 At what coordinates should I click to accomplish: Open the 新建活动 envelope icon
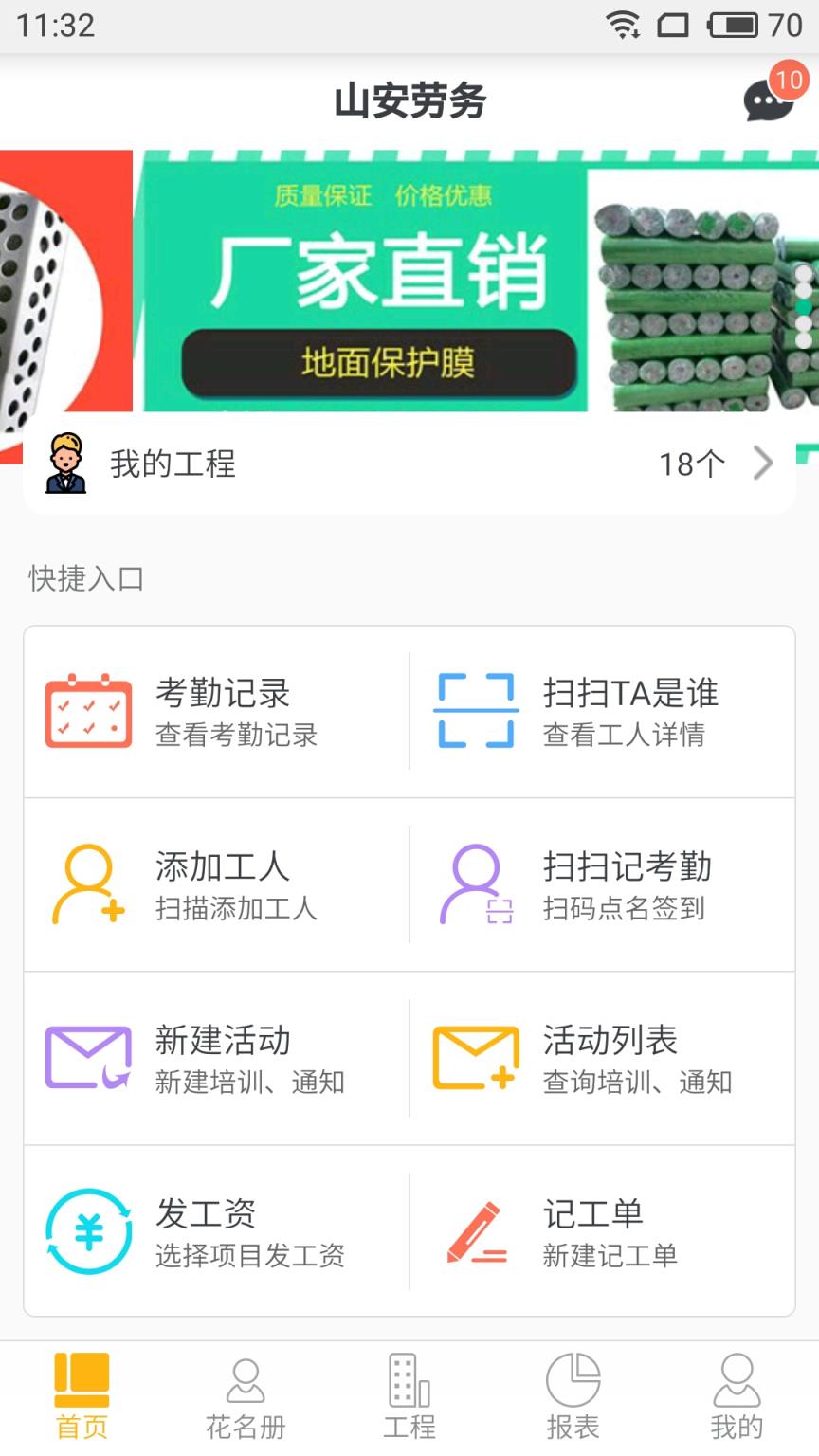pyautogui.click(x=87, y=1056)
